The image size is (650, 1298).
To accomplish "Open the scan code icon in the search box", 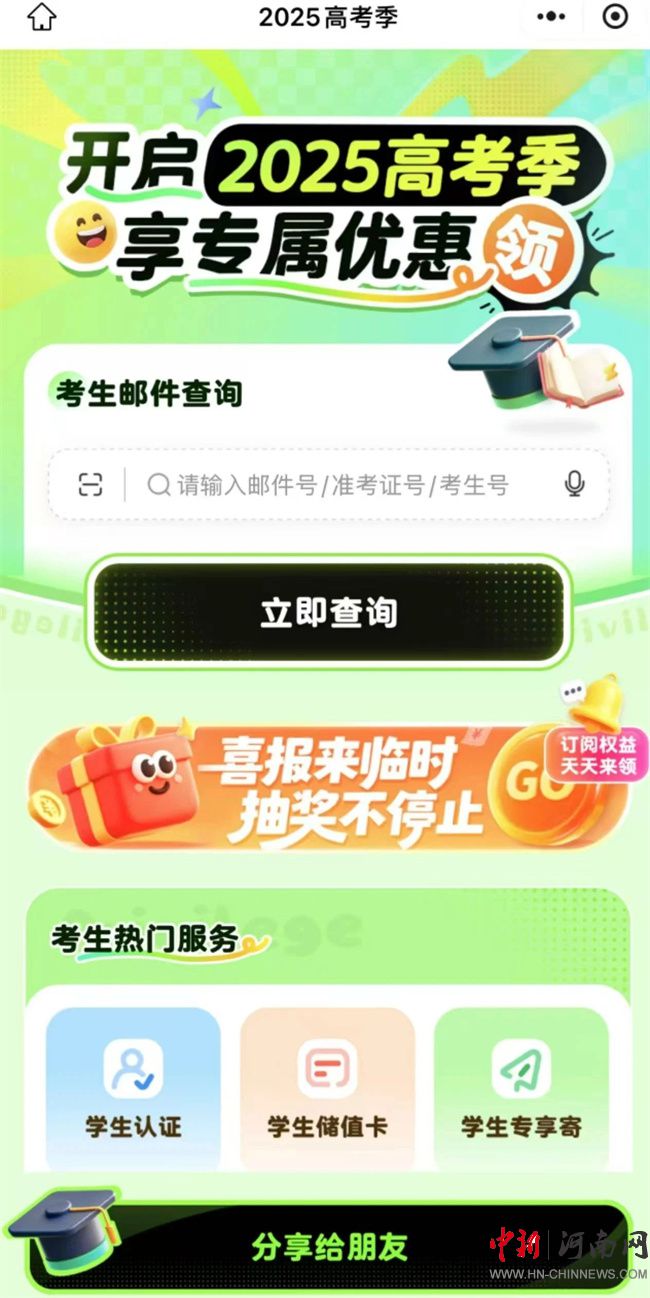I will coord(91,485).
